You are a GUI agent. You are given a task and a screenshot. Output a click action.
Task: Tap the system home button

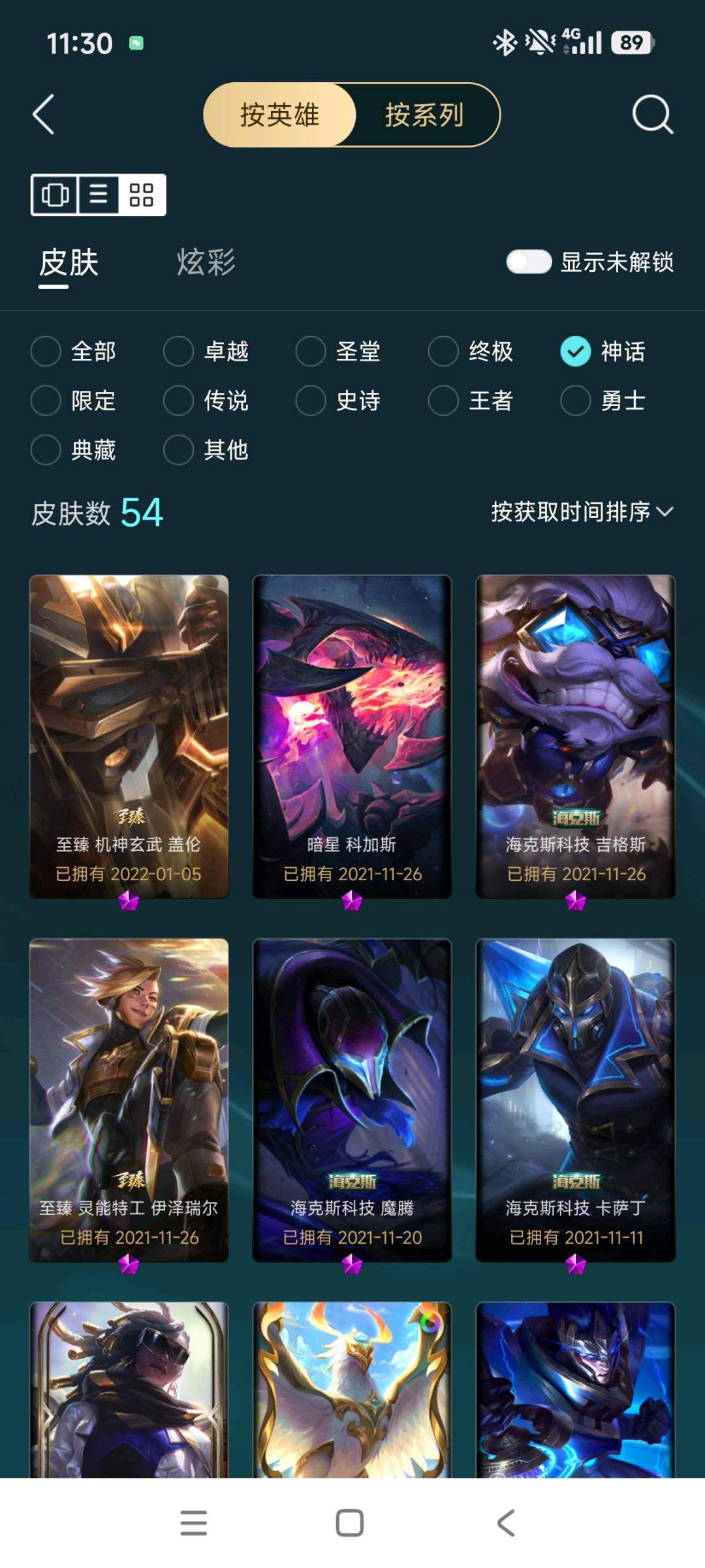350,1523
